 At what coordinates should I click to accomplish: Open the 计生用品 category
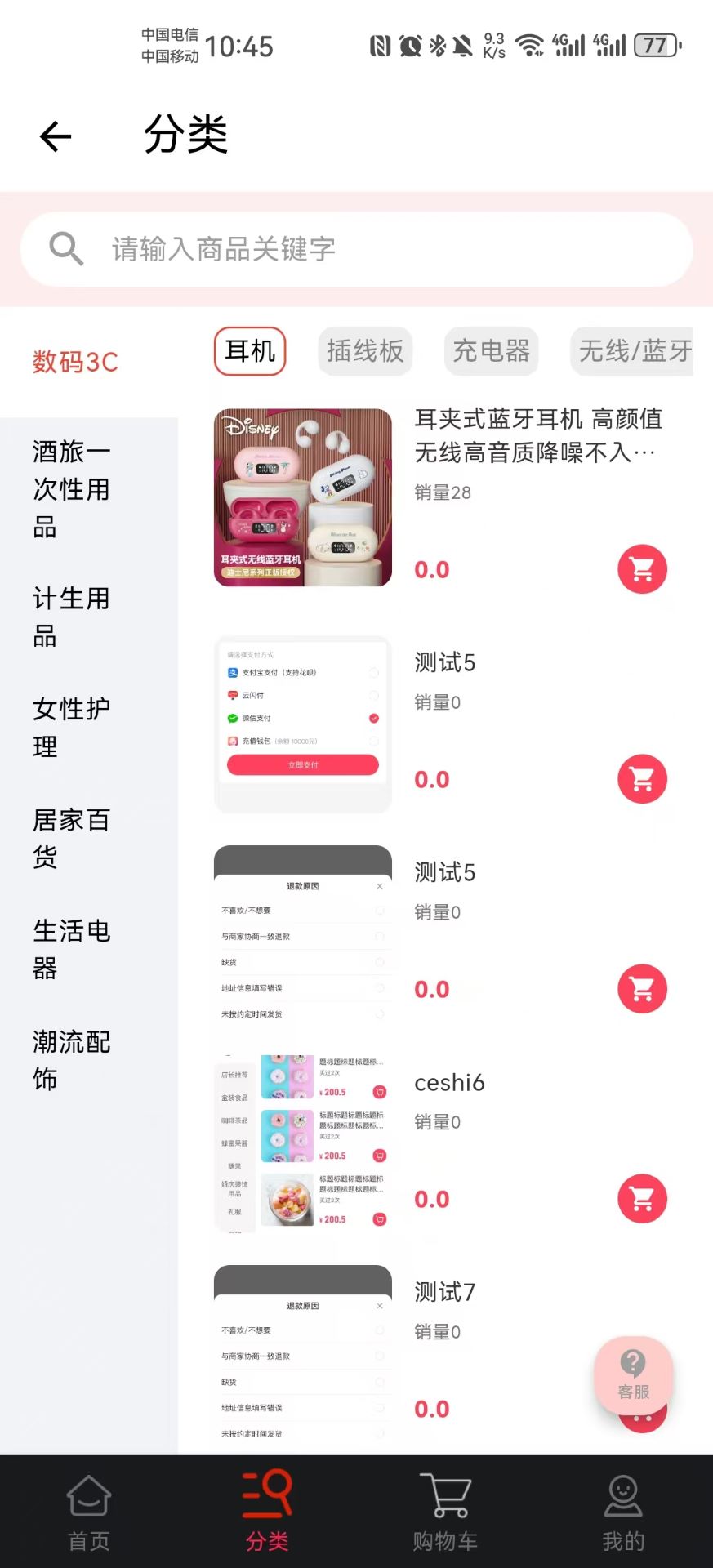point(72,617)
